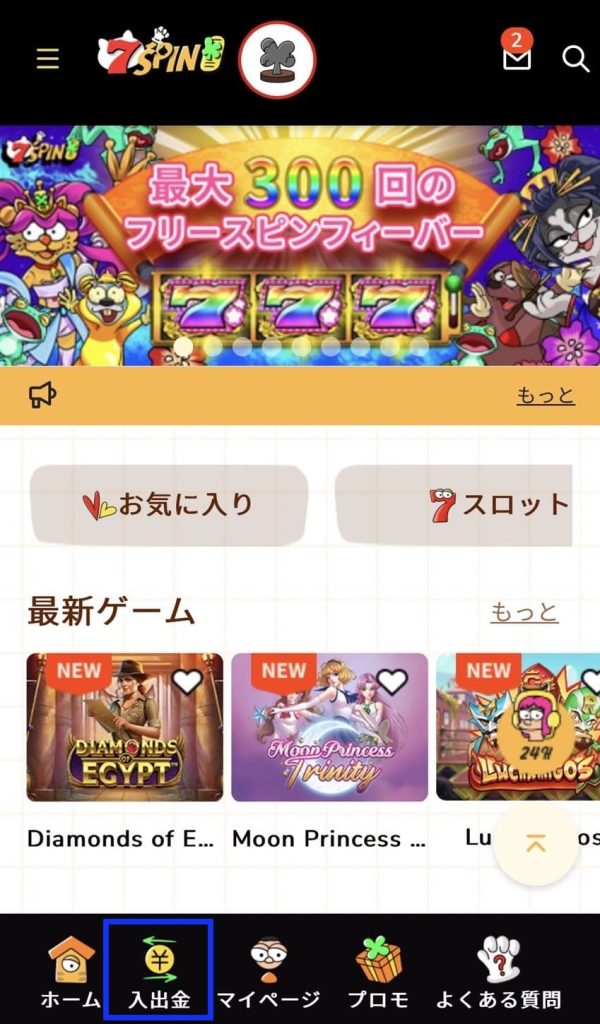600x1024 pixels.
Task: Favorite Diamonds of Egypt with heart
Action: [187, 682]
